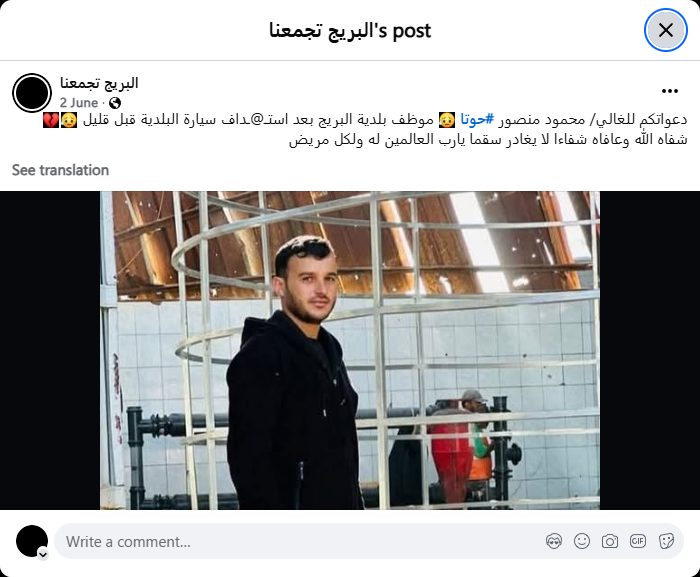
Task: Insert an avatar sticker in the comment
Action: pyautogui.click(x=554, y=542)
